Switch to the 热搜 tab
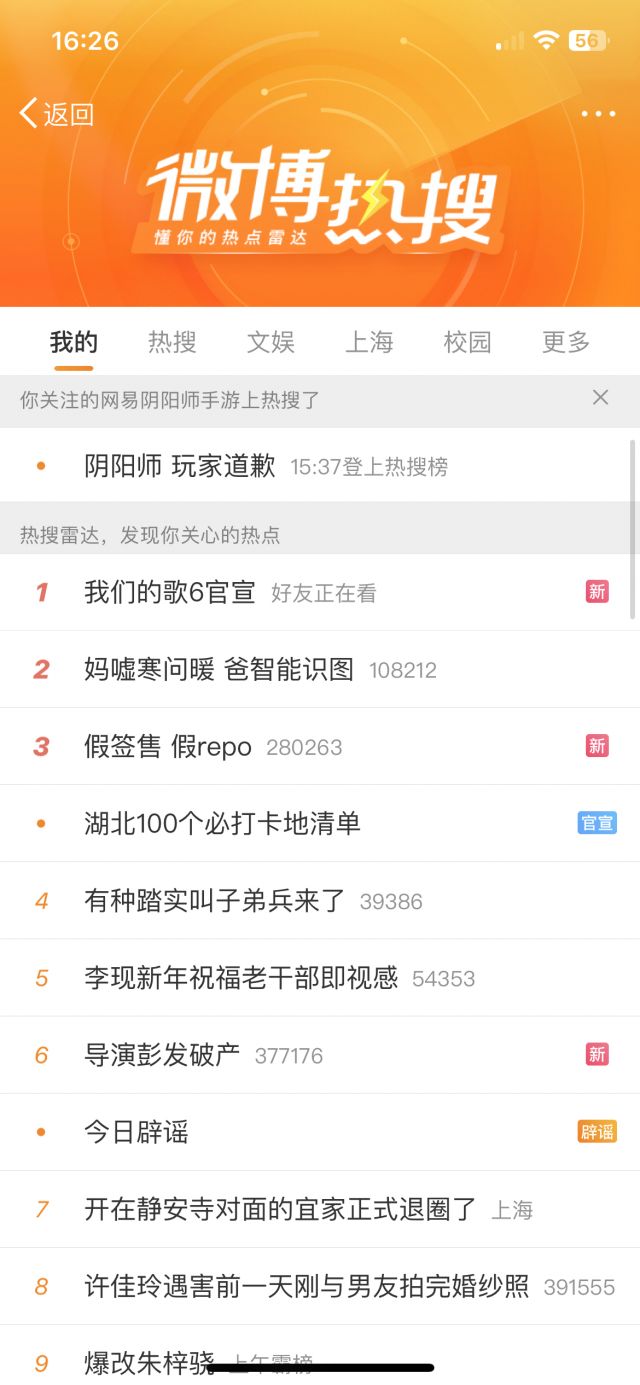Screen dimensions: 640x1385 [x=172, y=342]
